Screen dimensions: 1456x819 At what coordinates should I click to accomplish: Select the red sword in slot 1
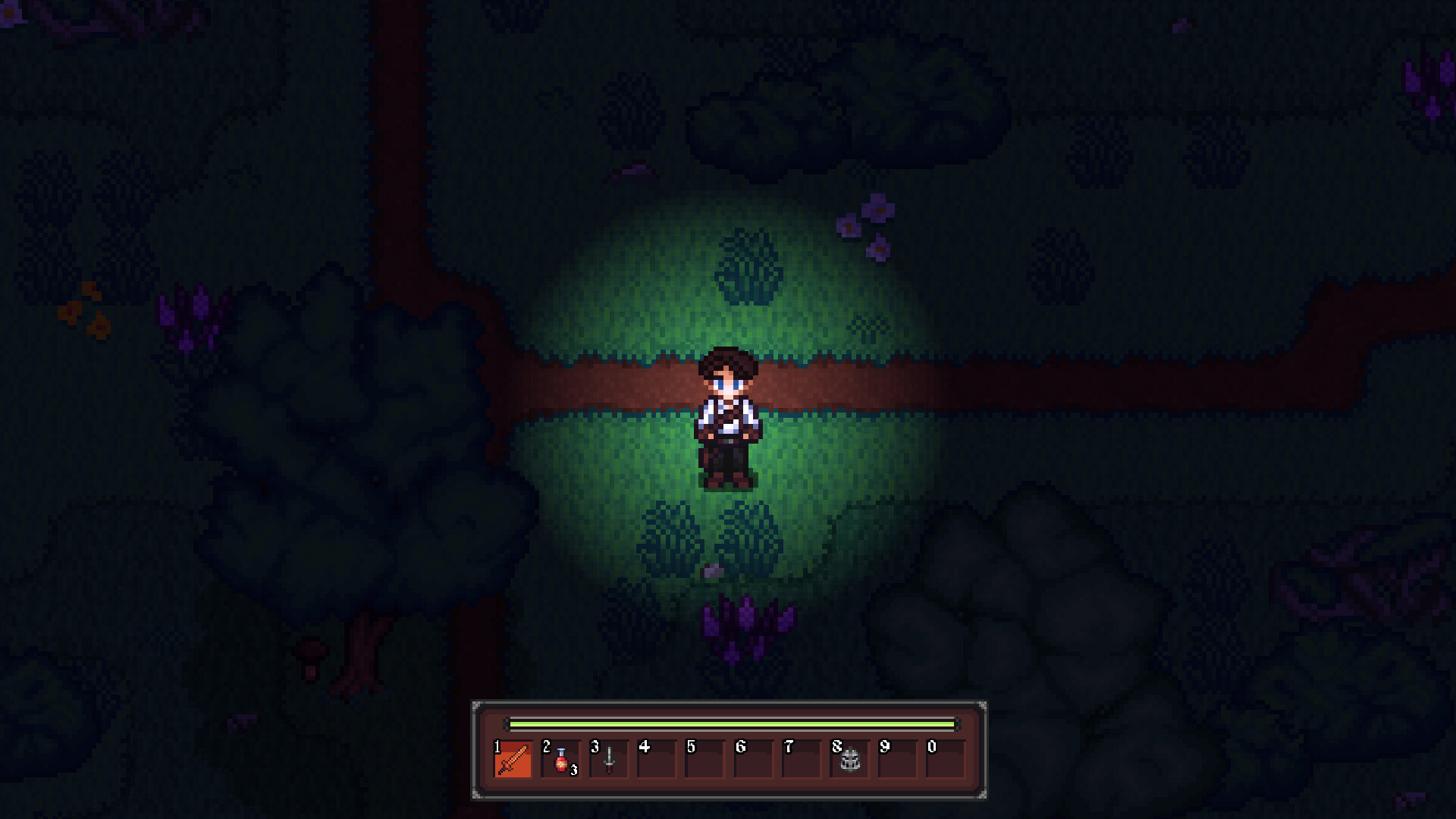point(513,759)
